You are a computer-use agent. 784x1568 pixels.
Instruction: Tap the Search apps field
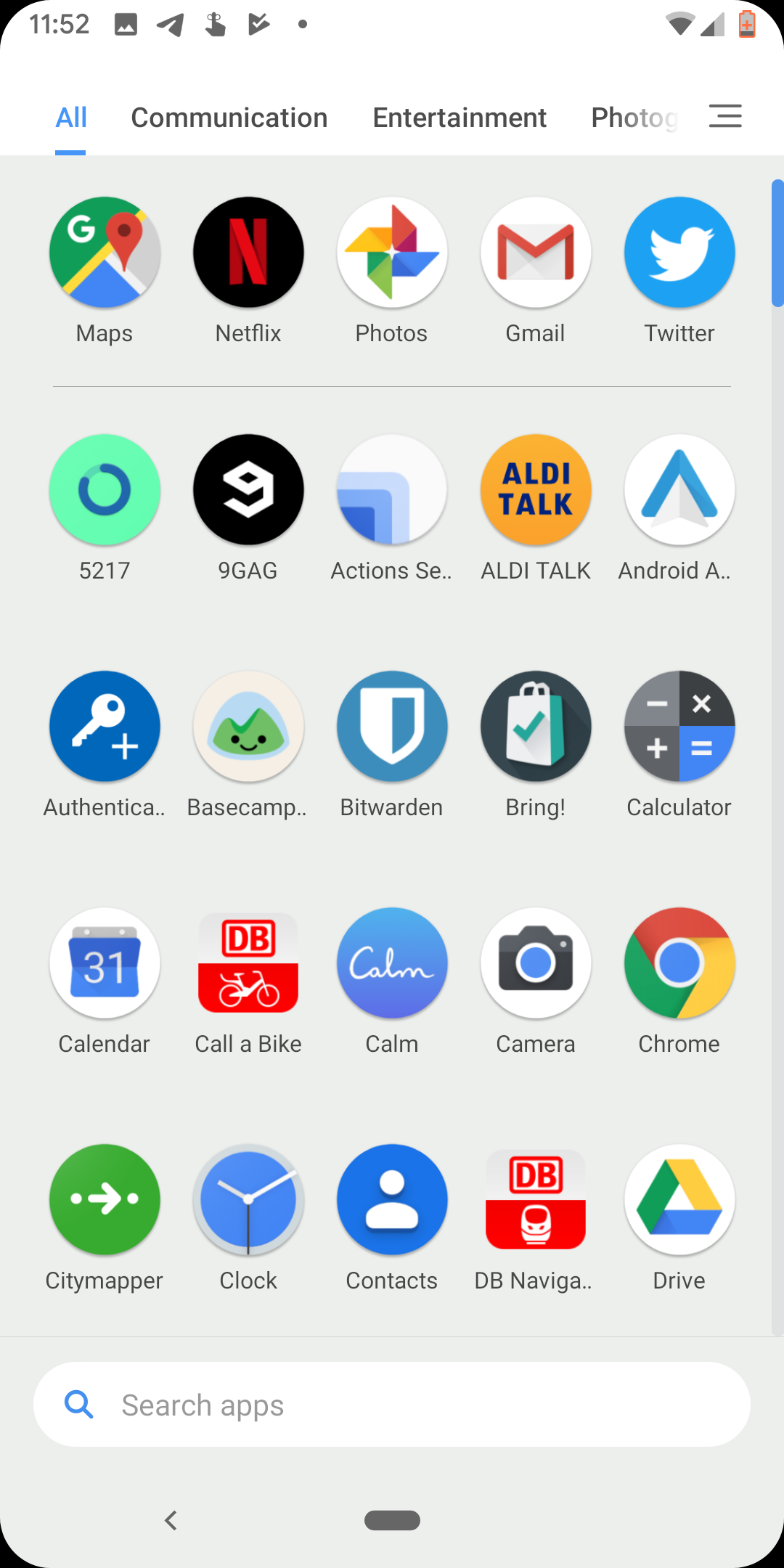pos(392,1404)
